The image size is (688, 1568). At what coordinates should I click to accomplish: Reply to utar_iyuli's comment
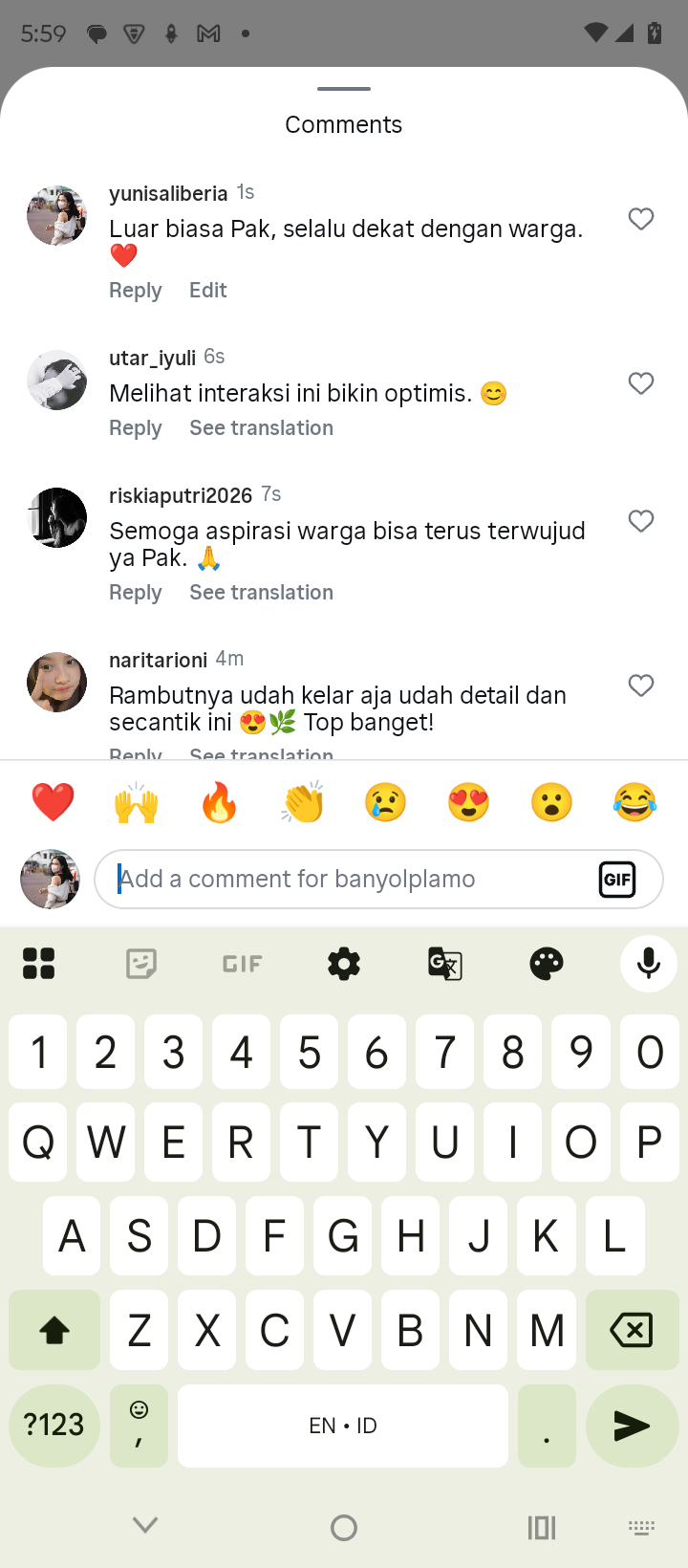pyautogui.click(x=135, y=427)
